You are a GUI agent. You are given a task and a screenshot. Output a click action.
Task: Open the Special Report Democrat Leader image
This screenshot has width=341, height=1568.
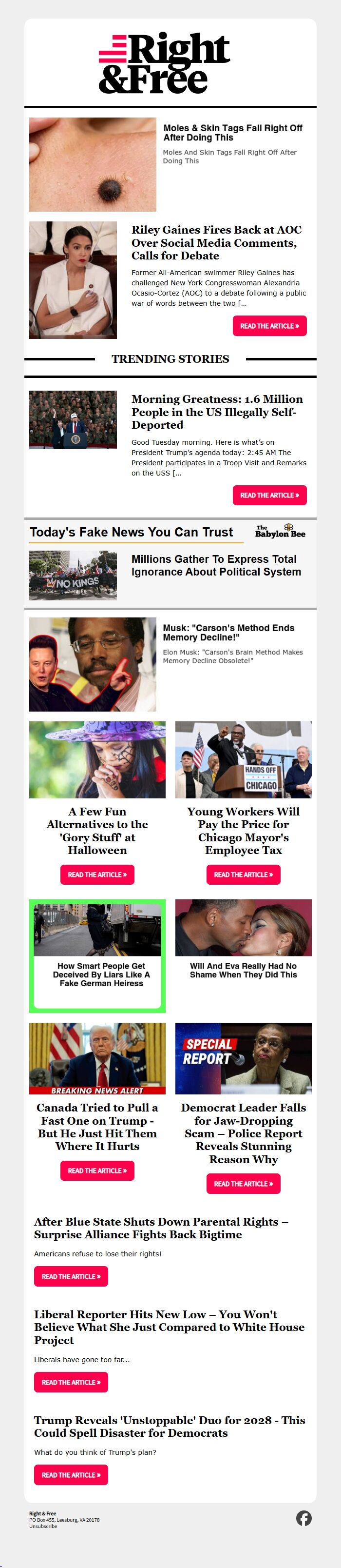coord(243,1058)
